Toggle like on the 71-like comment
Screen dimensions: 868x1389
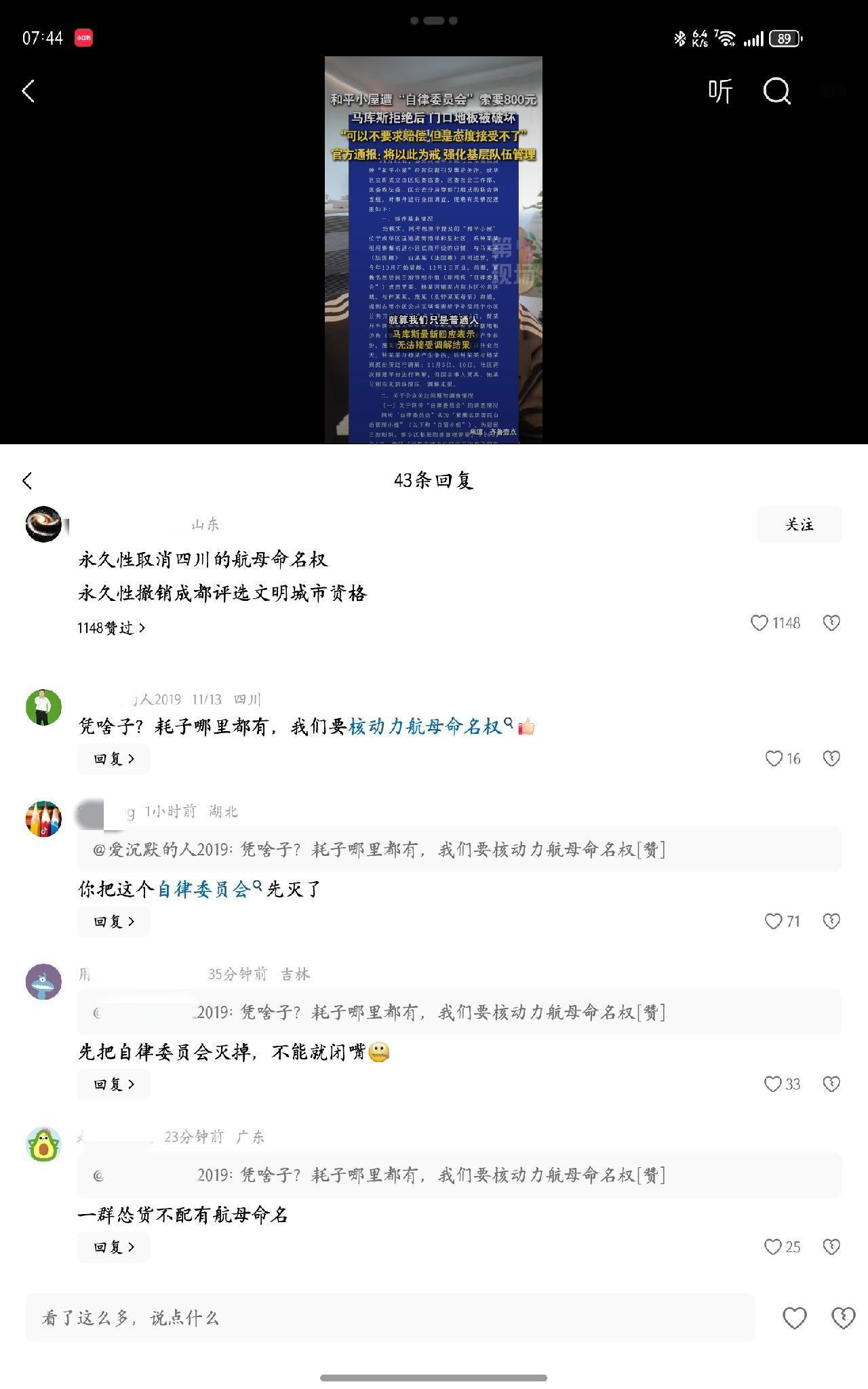coord(773,921)
